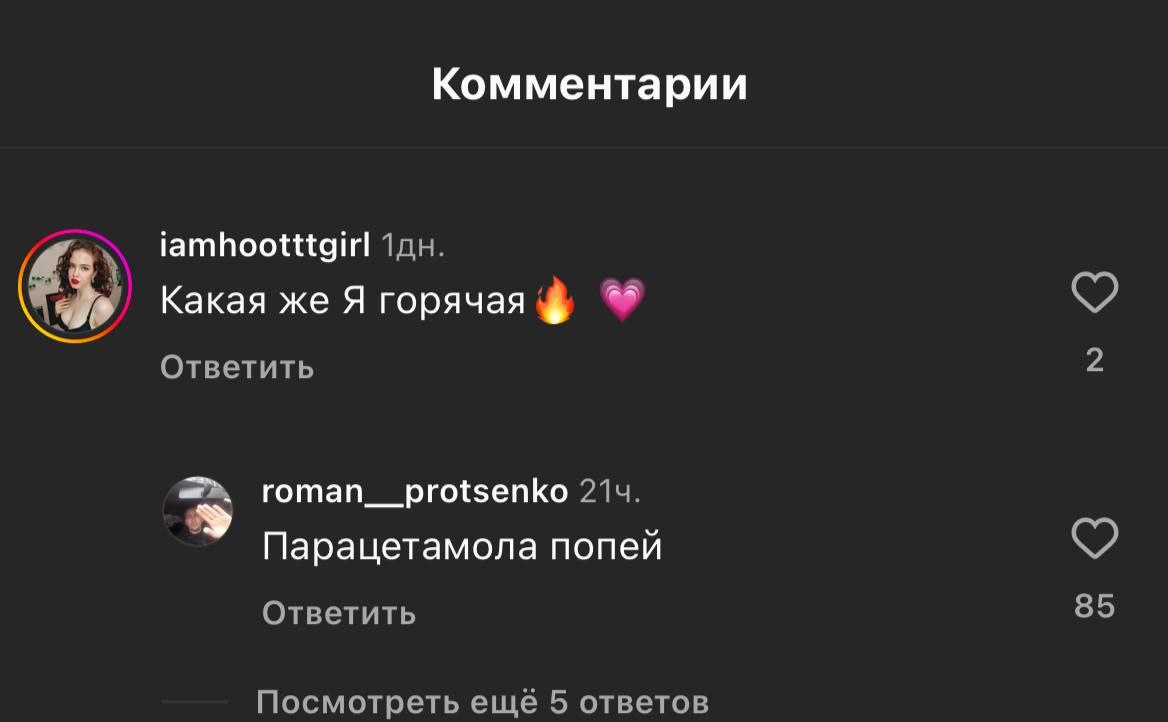
Task: Like the comment by iamhootttgirl
Action: pyautogui.click(x=1094, y=293)
